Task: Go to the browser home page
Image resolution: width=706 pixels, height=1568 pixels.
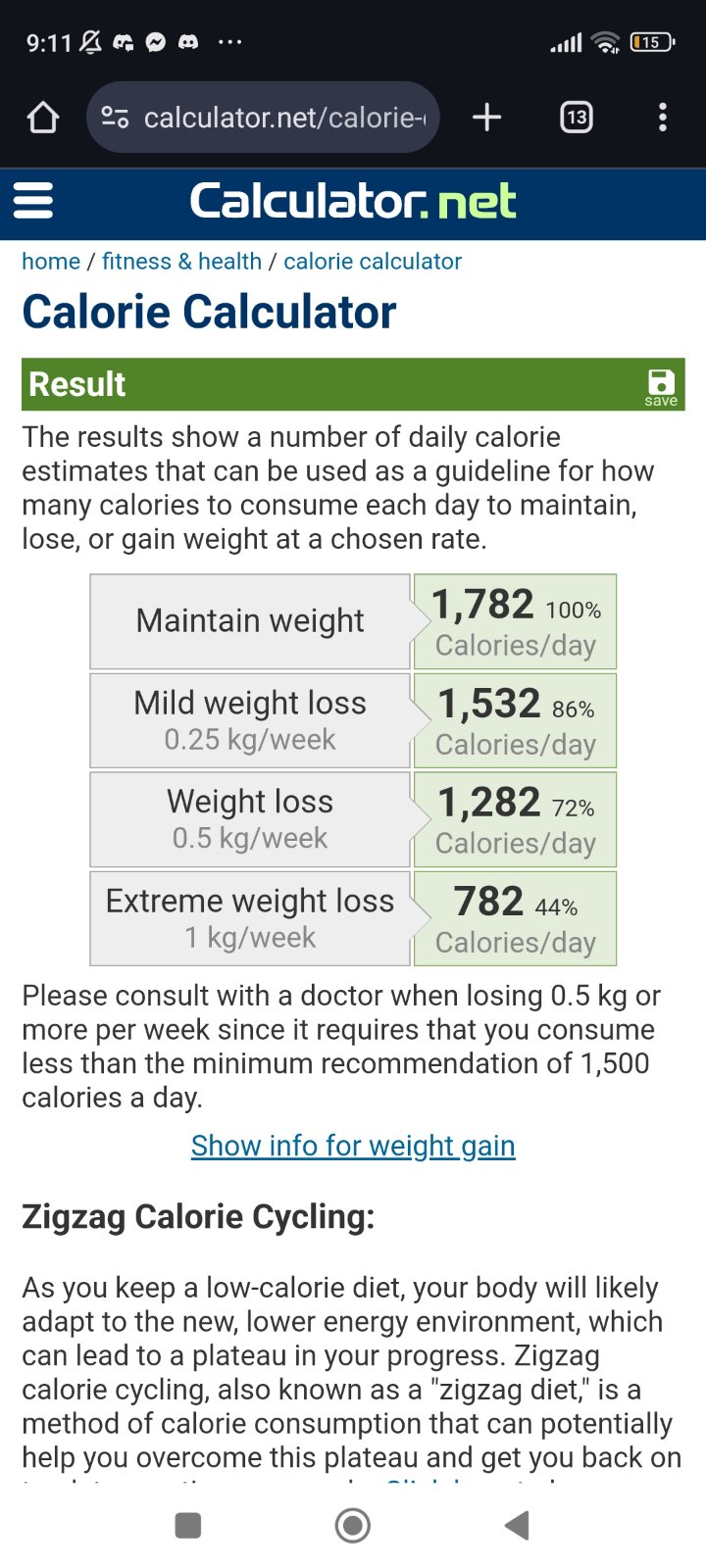Action: coord(43,119)
